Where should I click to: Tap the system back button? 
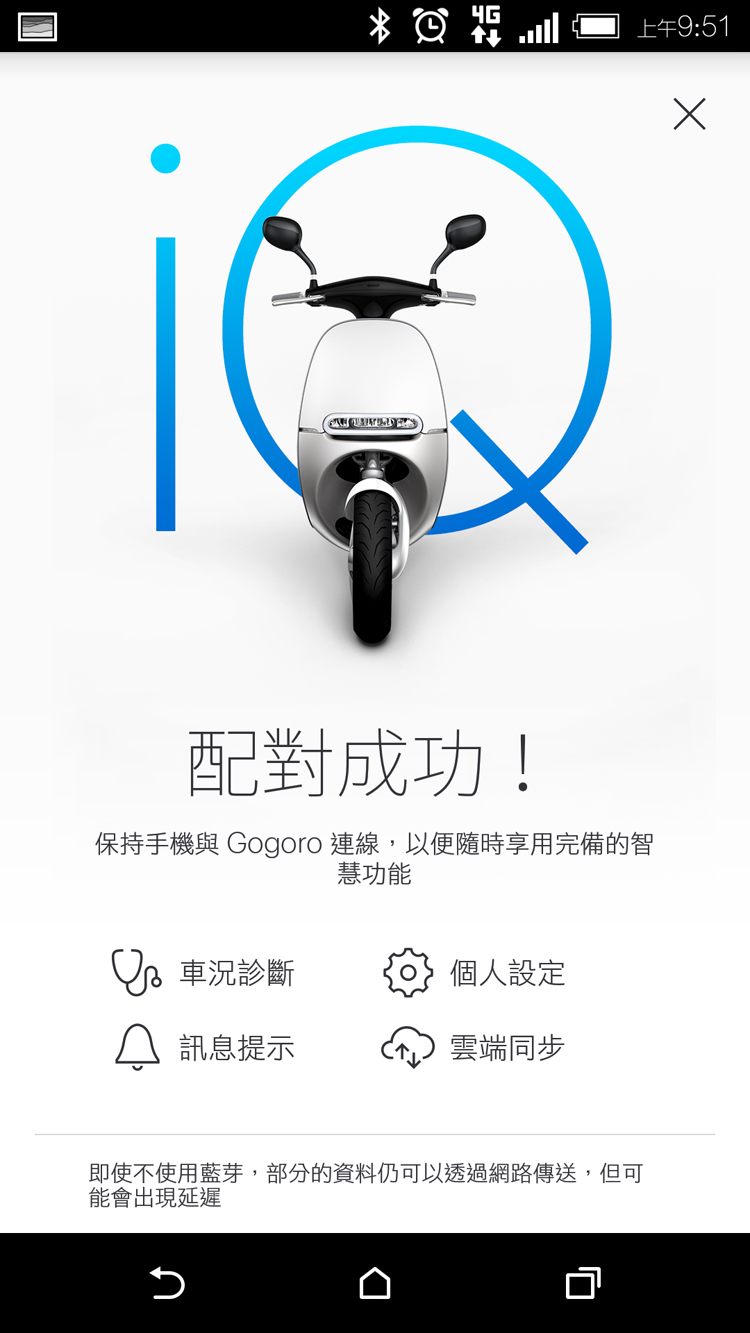click(x=167, y=1283)
